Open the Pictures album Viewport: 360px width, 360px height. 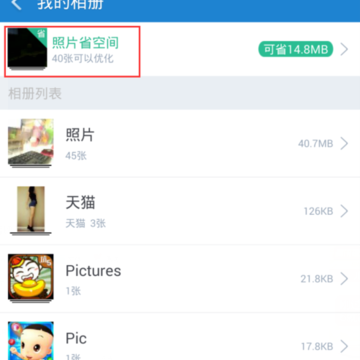[x=180, y=279]
